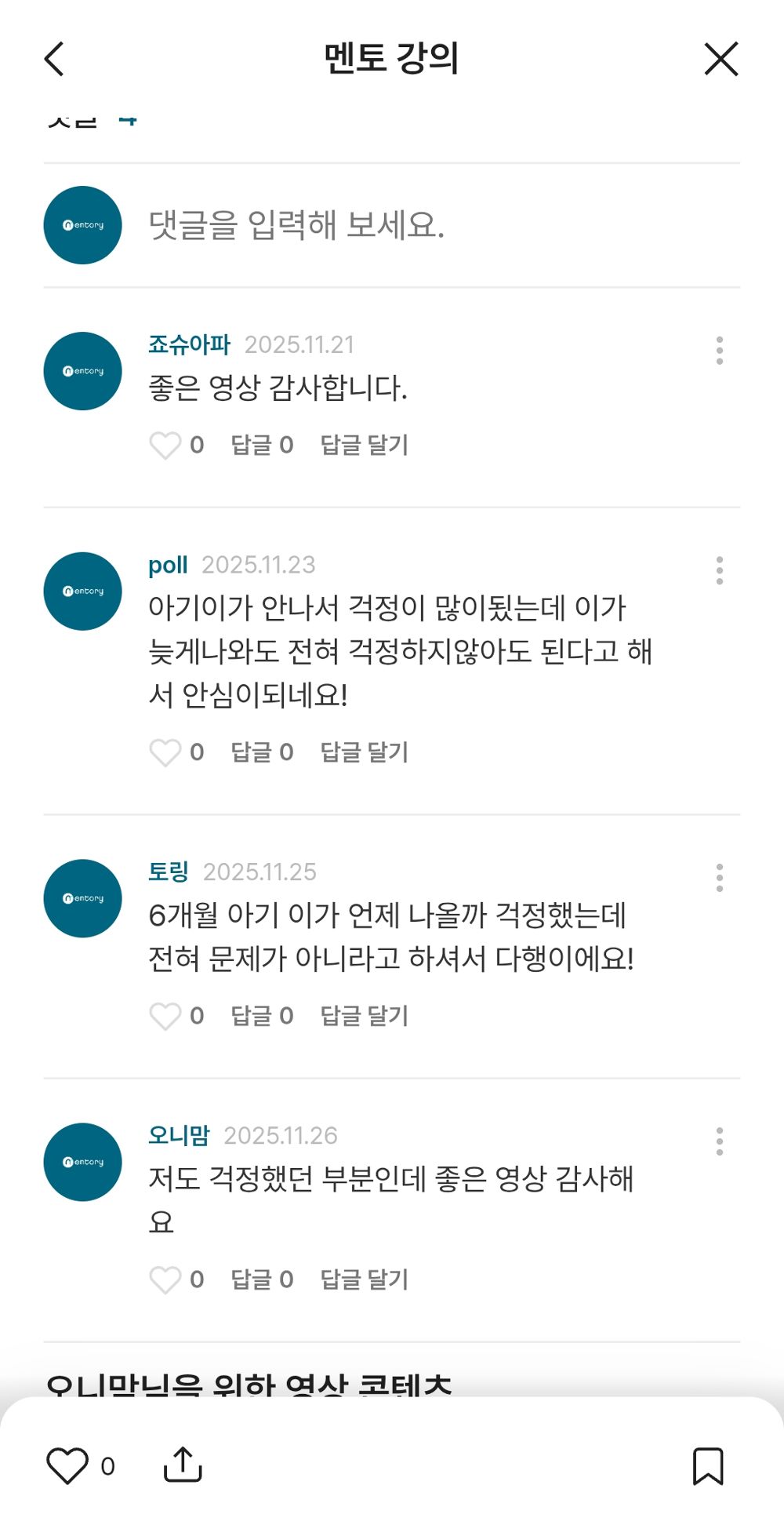Tap 답글 달기 to reply to poll
This screenshot has width=784, height=1536.
pos(364,753)
